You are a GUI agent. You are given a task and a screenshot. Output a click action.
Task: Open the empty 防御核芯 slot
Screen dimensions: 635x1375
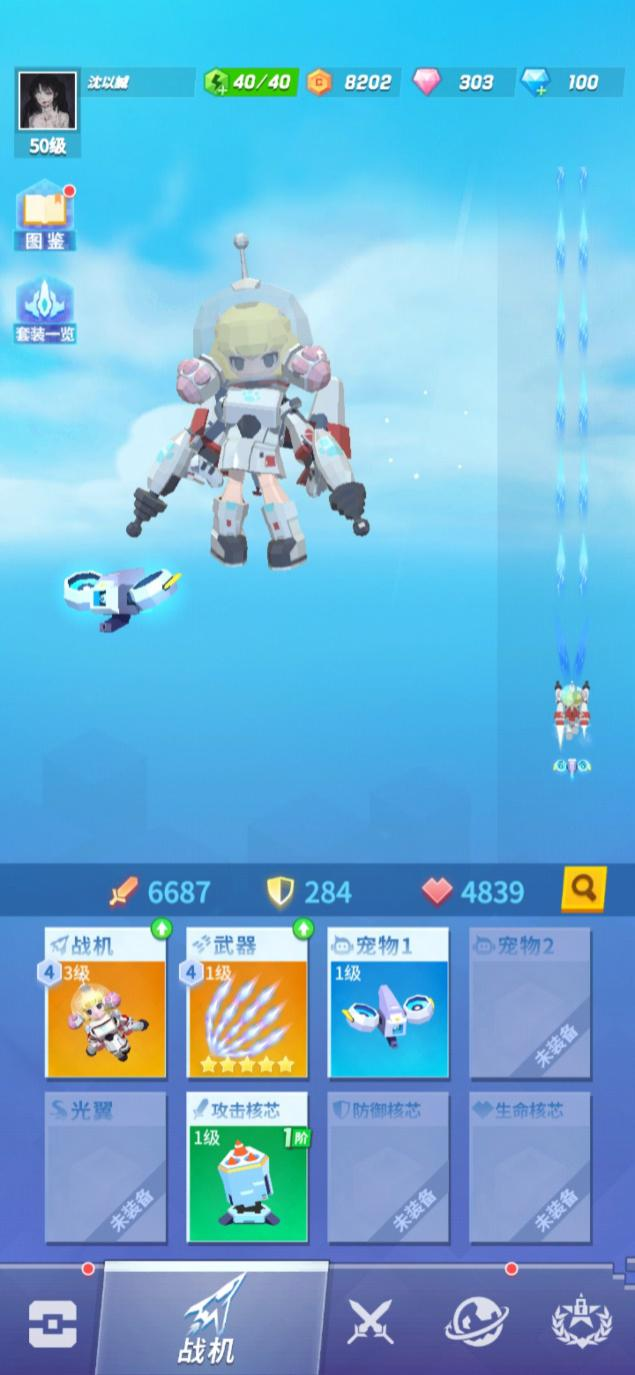click(x=389, y=1168)
